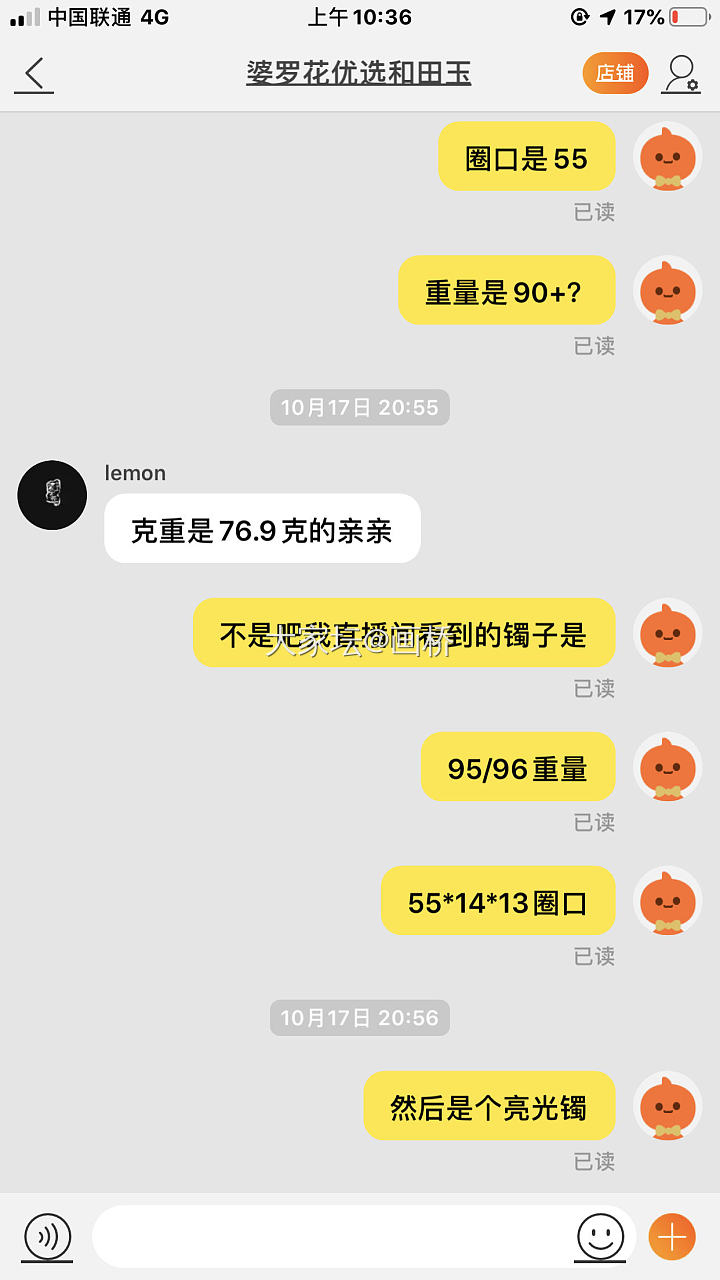Open the 婆罗花优选和田玉 shop title link
This screenshot has width=720, height=1280.
pyautogui.click(x=358, y=73)
